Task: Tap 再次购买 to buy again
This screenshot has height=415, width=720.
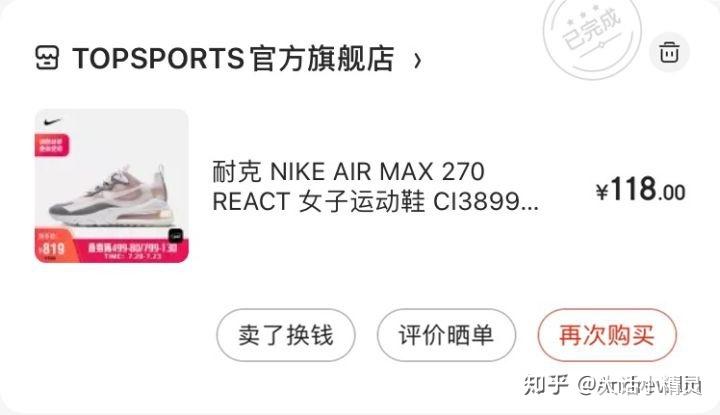Action: pos(607,334)
